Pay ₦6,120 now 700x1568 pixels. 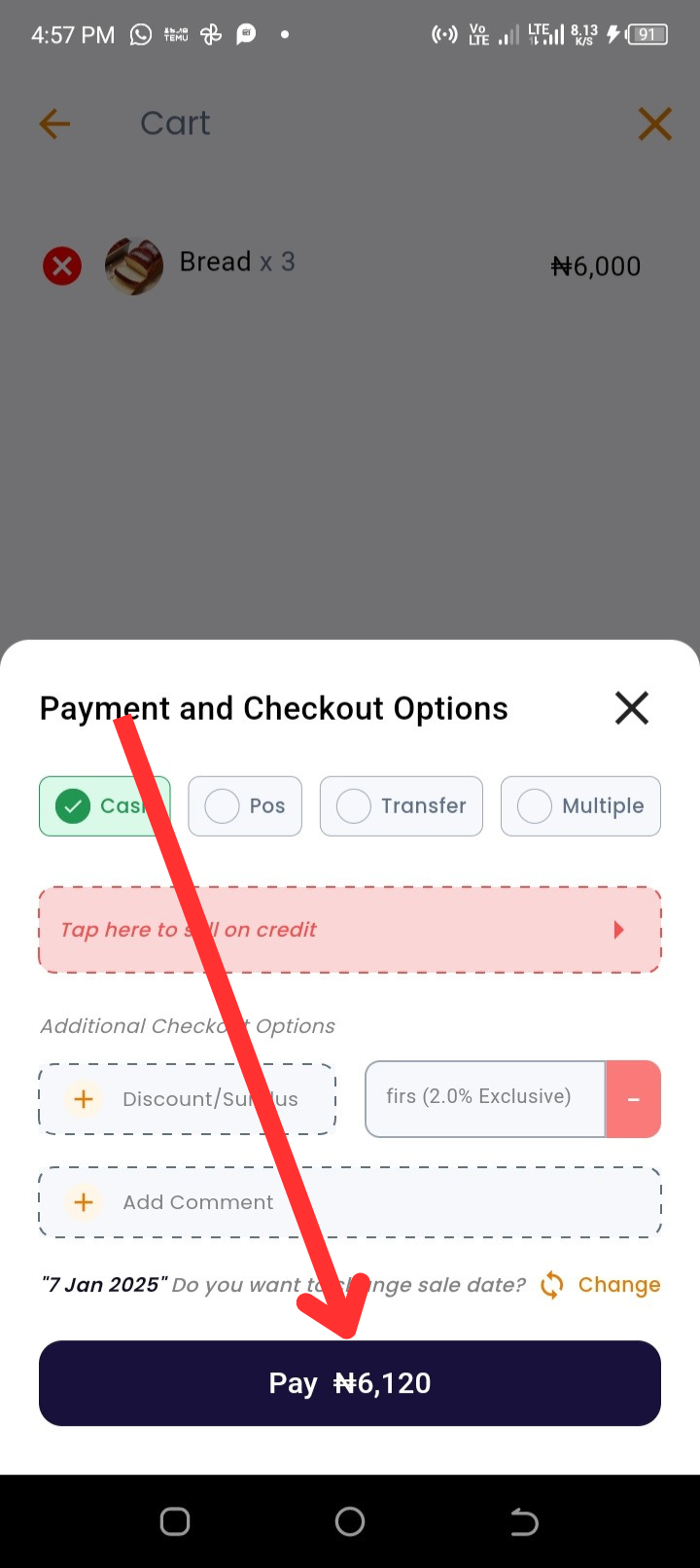point(350,1382)
